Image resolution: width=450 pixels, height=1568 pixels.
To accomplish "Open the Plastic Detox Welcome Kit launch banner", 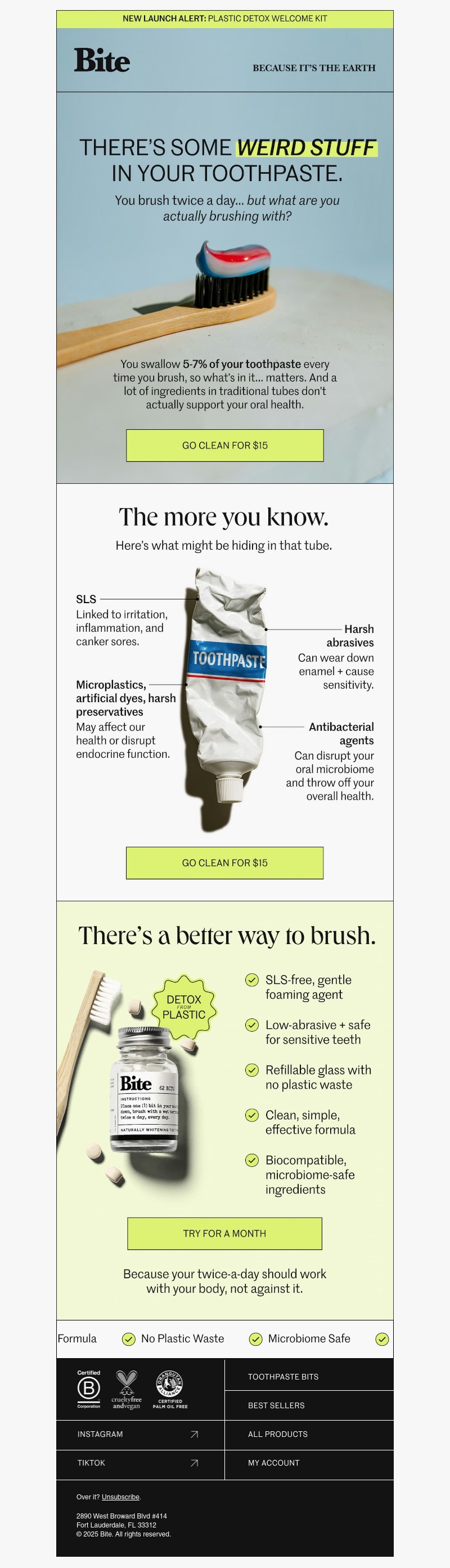I will pyautogui.click(x=224, y=18).
